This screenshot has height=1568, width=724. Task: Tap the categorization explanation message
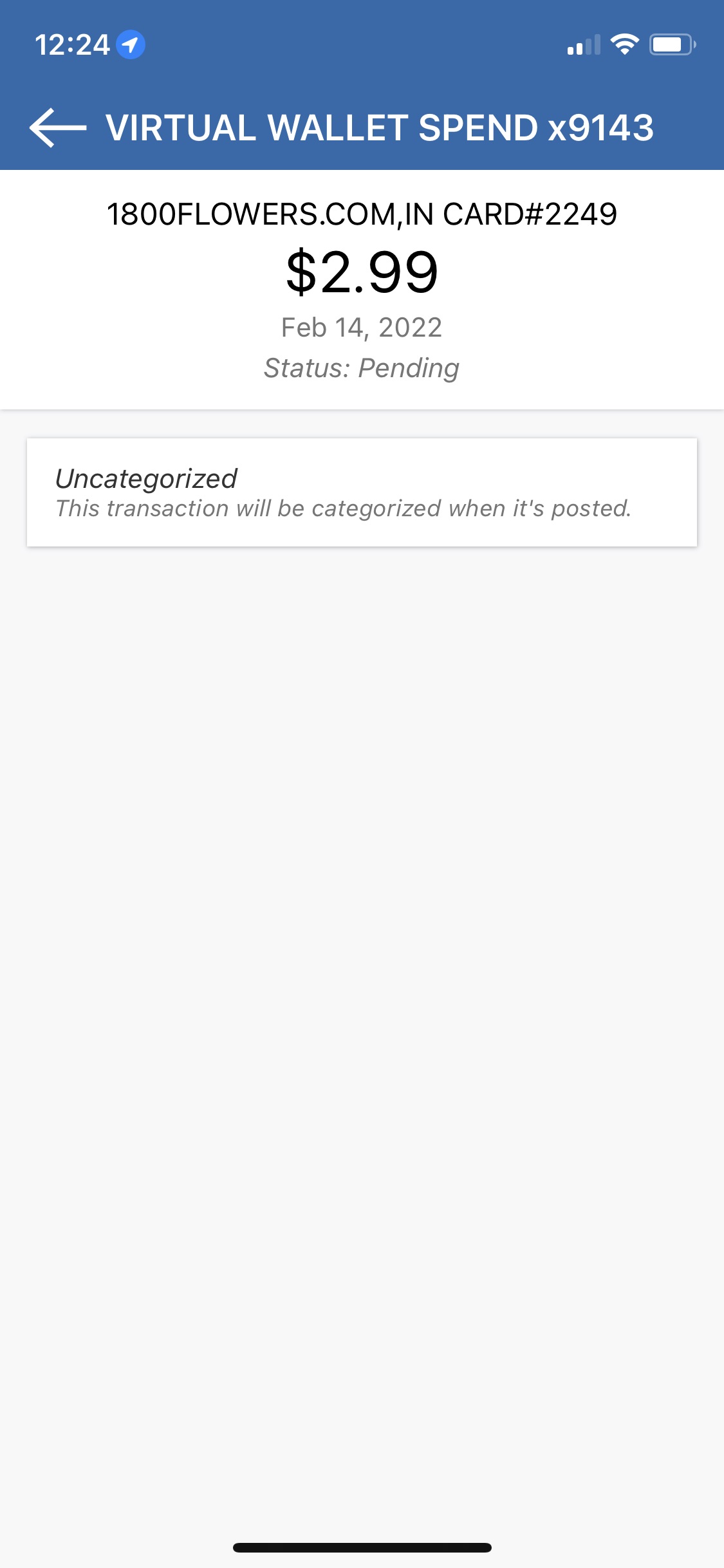[344, 508]
